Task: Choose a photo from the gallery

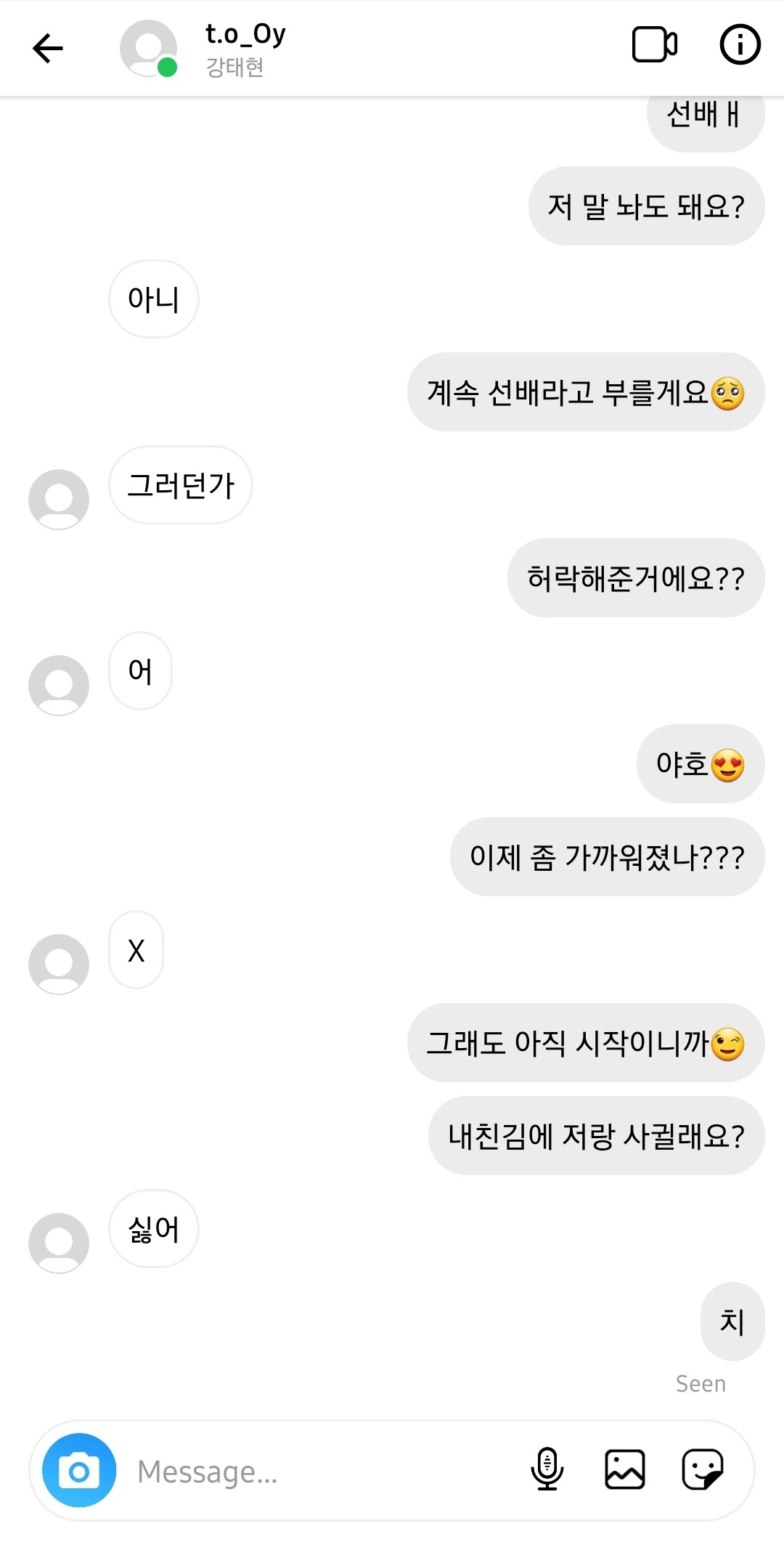Action: (x=624, y=1469)
